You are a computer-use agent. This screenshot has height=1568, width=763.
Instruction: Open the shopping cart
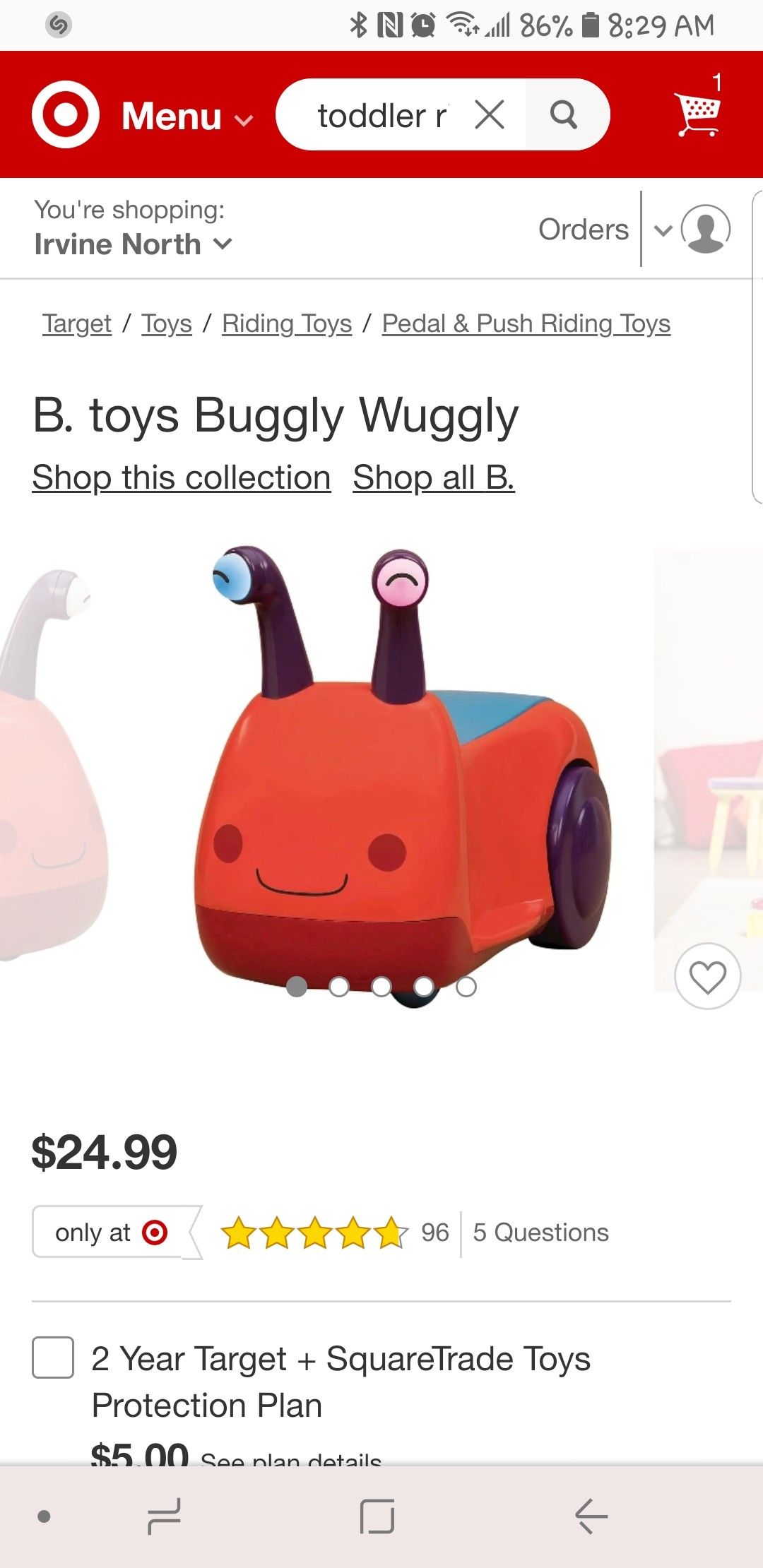pos(699,111)
